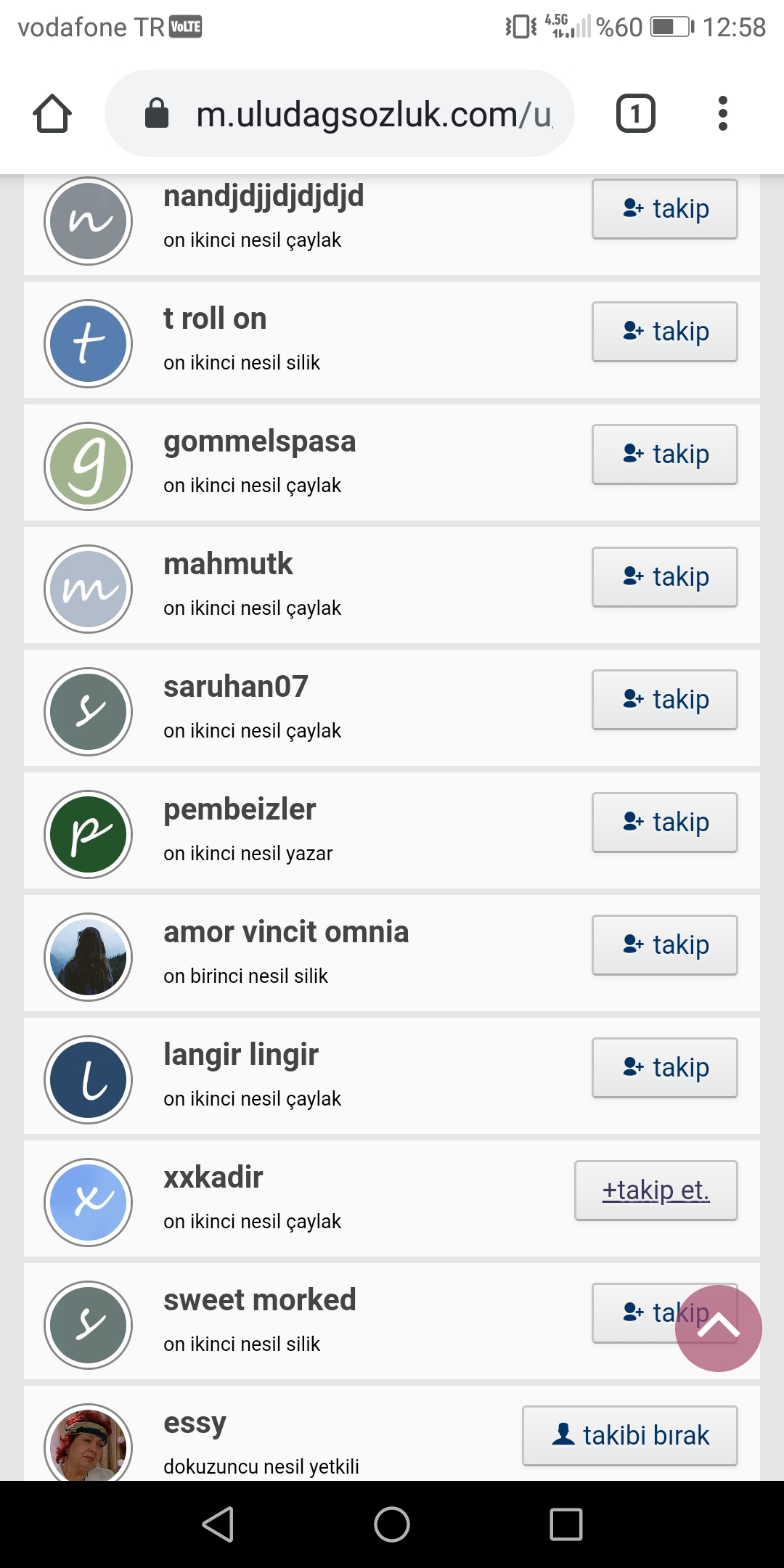Follow gommelspasa with takip button
The height and width of the screenshot is (1568, 784).
tap(665, 454)
